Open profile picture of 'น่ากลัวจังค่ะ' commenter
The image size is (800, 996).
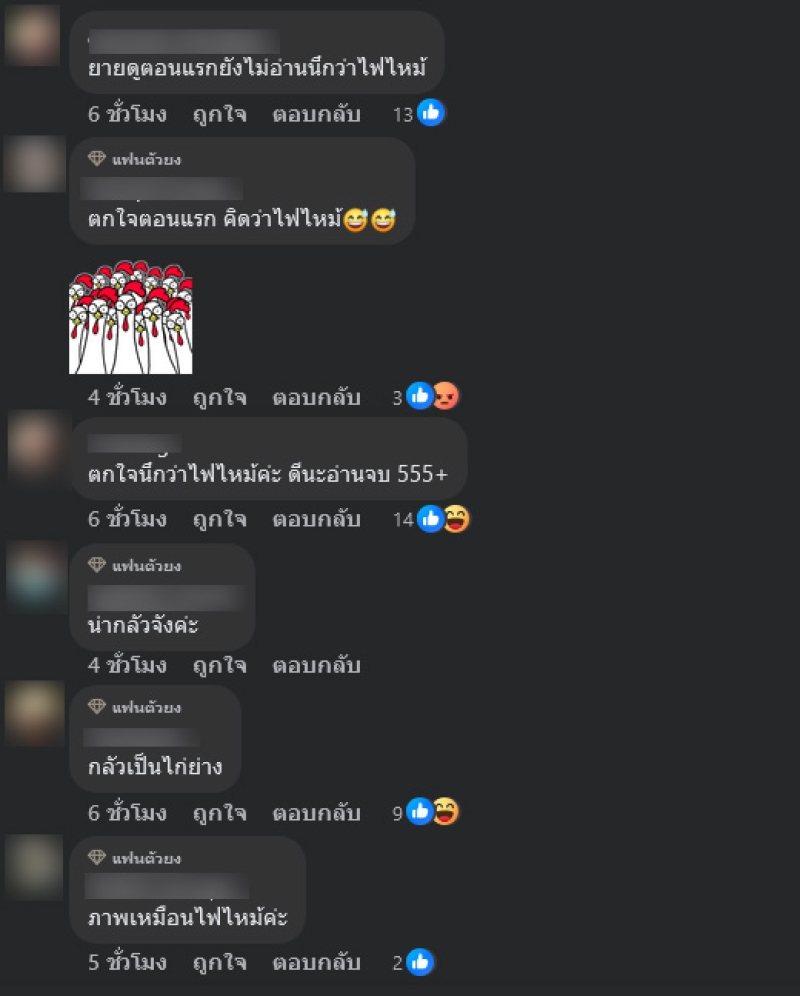point(34,577)
